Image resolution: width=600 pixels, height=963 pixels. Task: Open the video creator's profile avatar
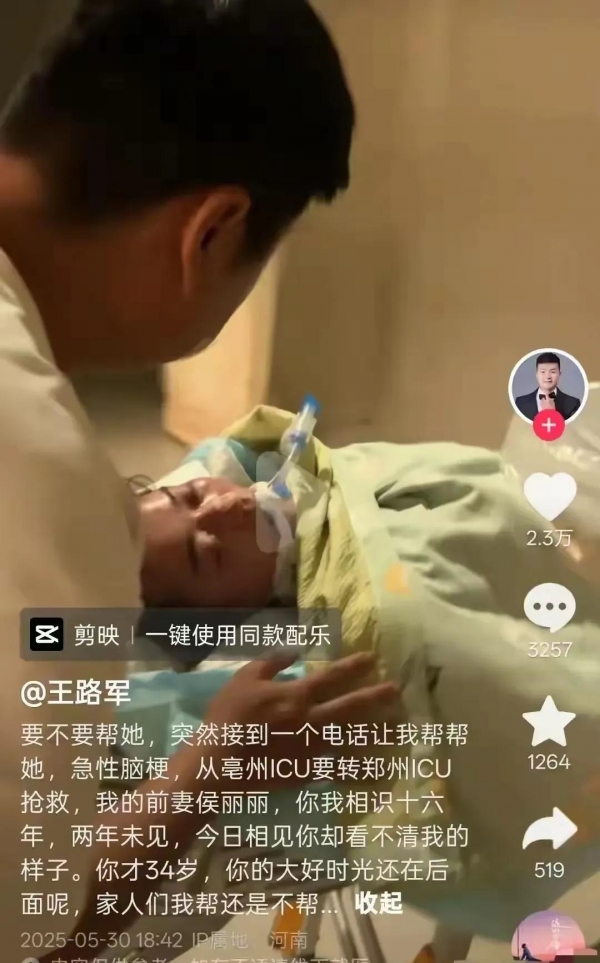[x=547, y=387]
